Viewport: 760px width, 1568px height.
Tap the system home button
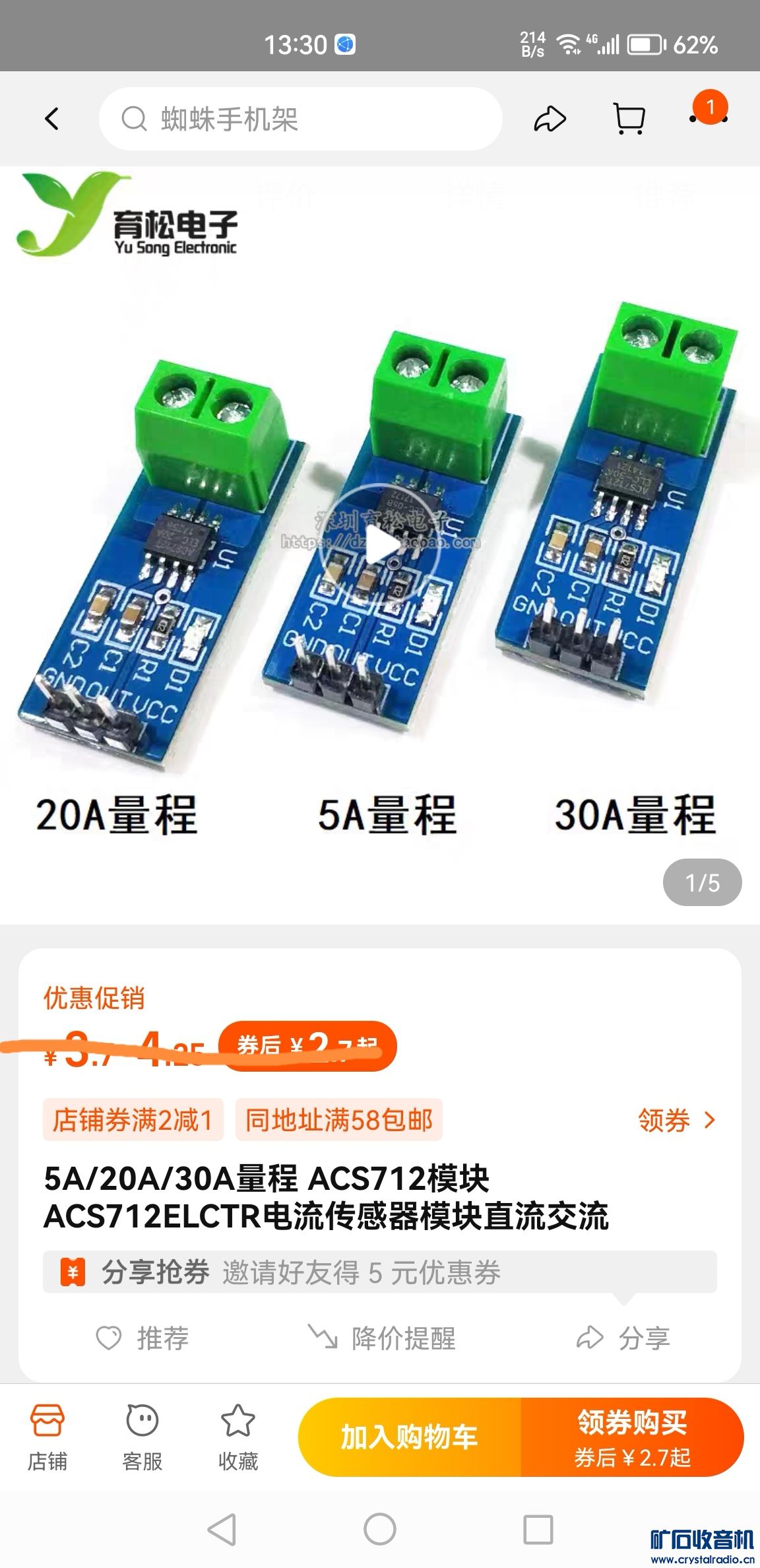pyautogui.click(x=380, y=1529)
